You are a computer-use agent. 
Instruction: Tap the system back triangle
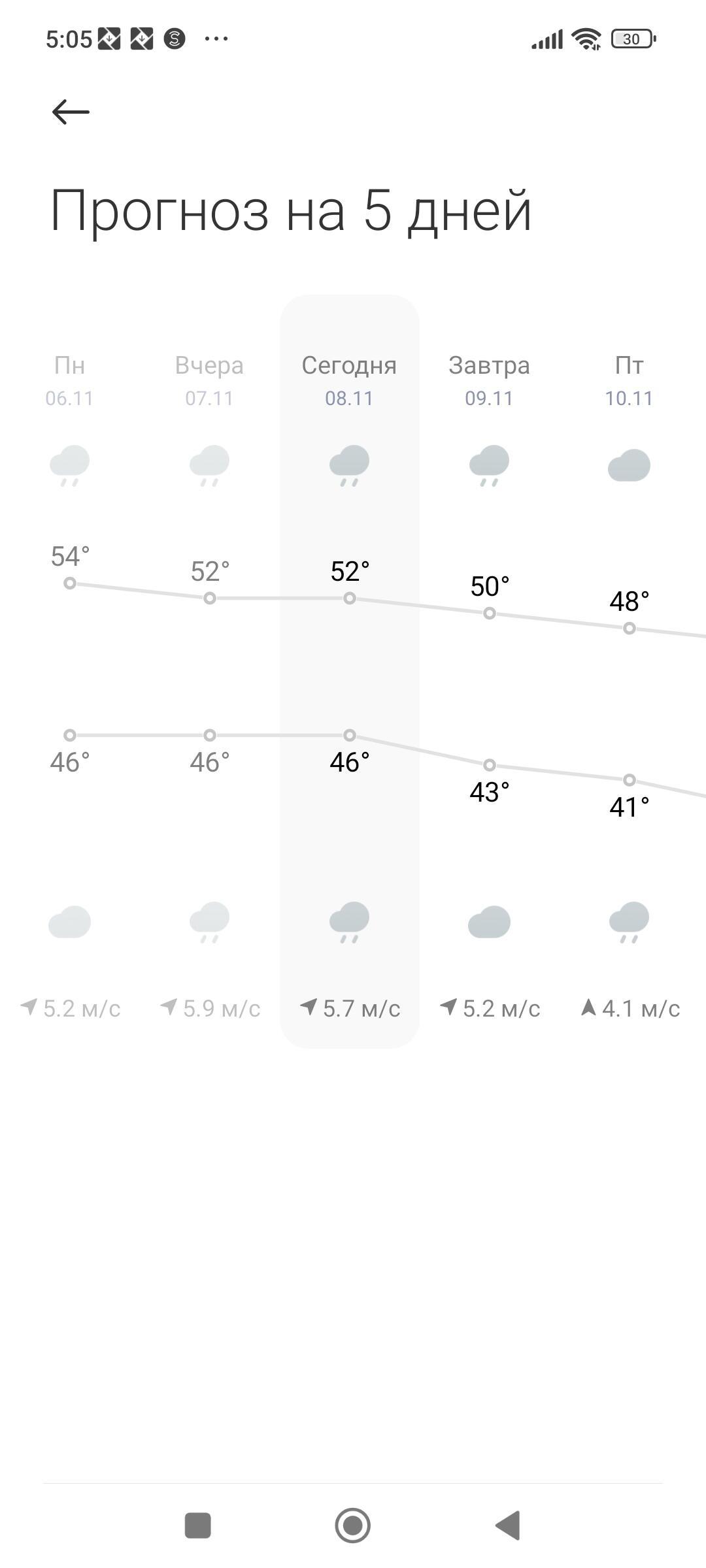pyautogui.click(x=509, y=1526)
